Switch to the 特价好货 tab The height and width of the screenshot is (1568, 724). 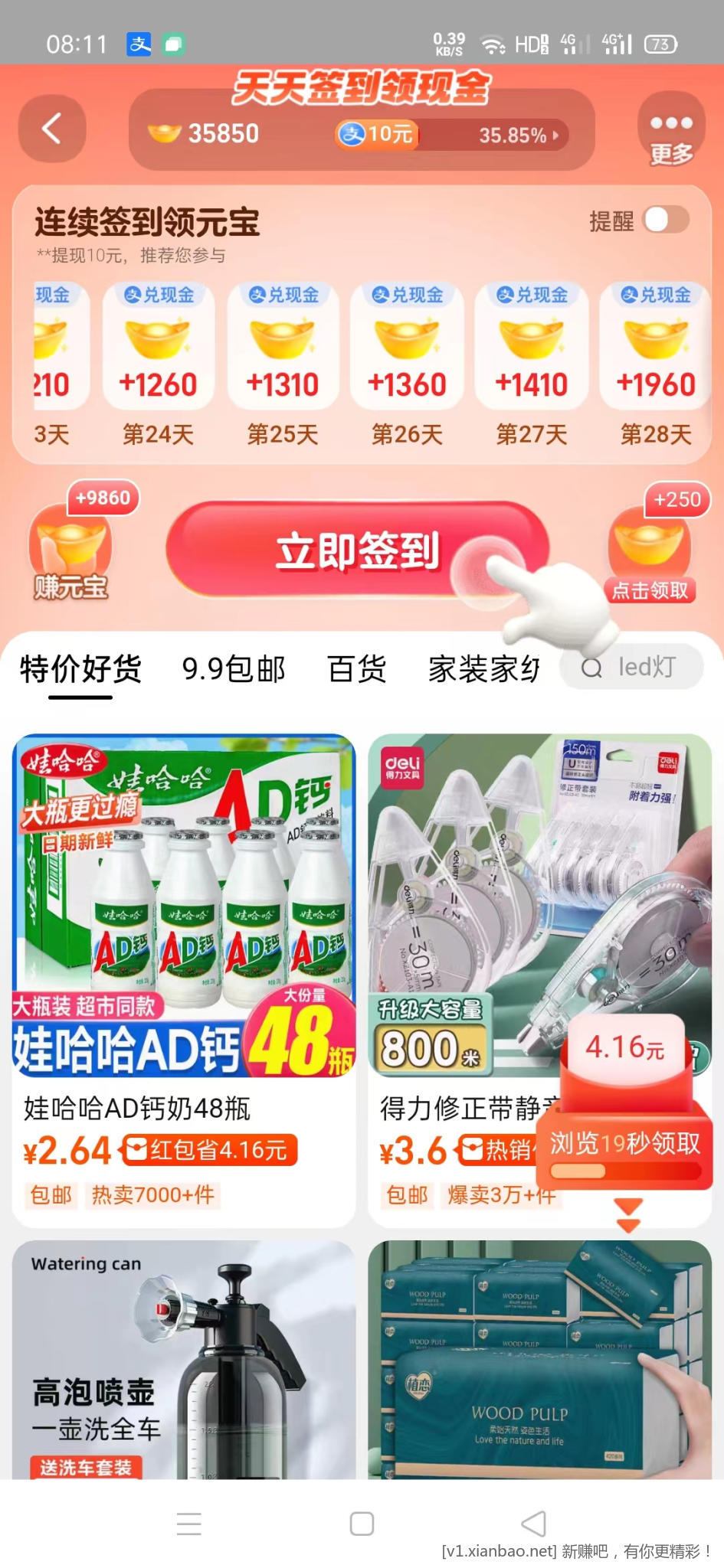pyautogui.click(x=80, y=669)
